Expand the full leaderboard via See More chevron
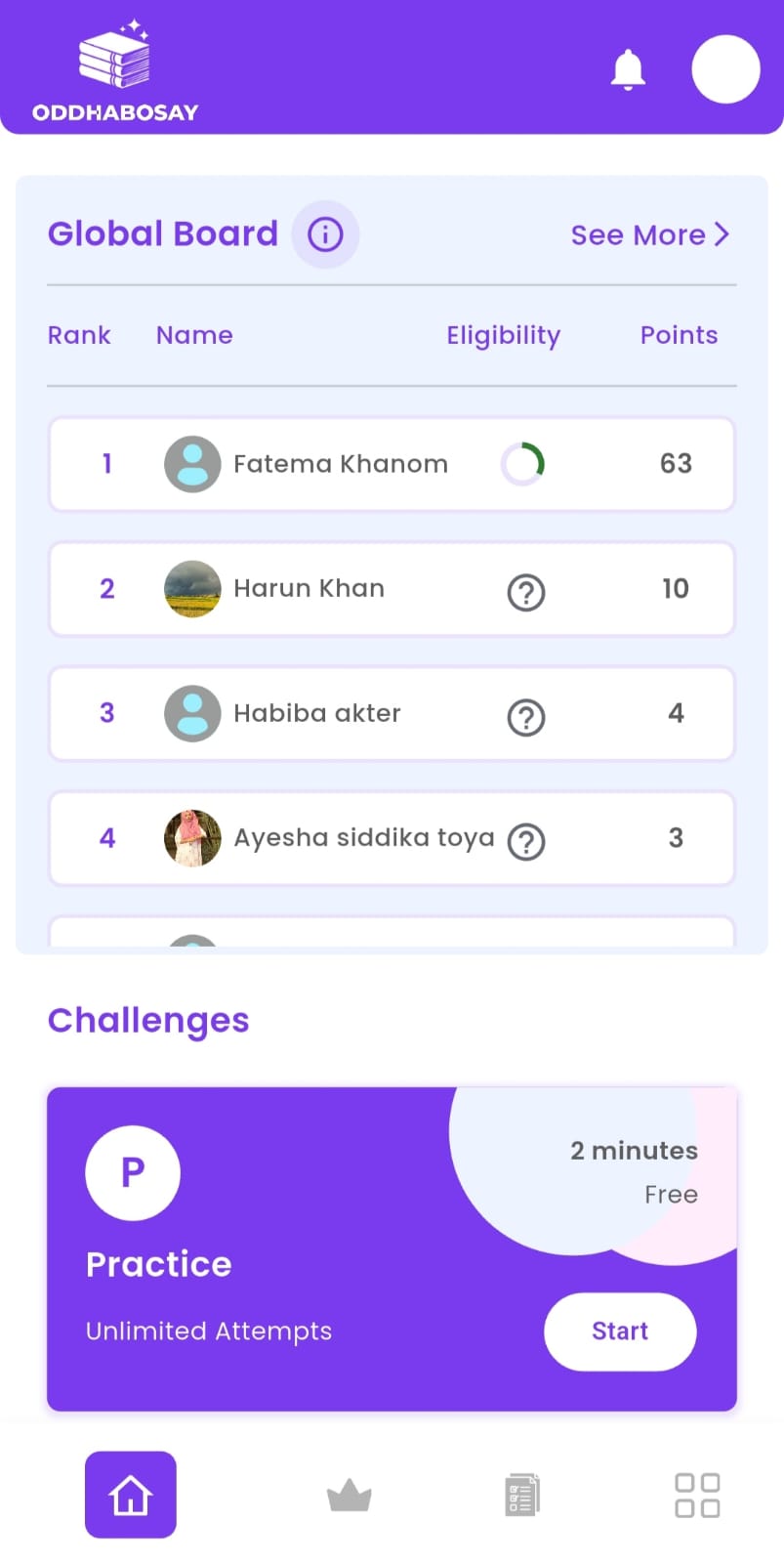Image resolution: width=784 pixels, height=1563 pixels. (x=722, y=234)
